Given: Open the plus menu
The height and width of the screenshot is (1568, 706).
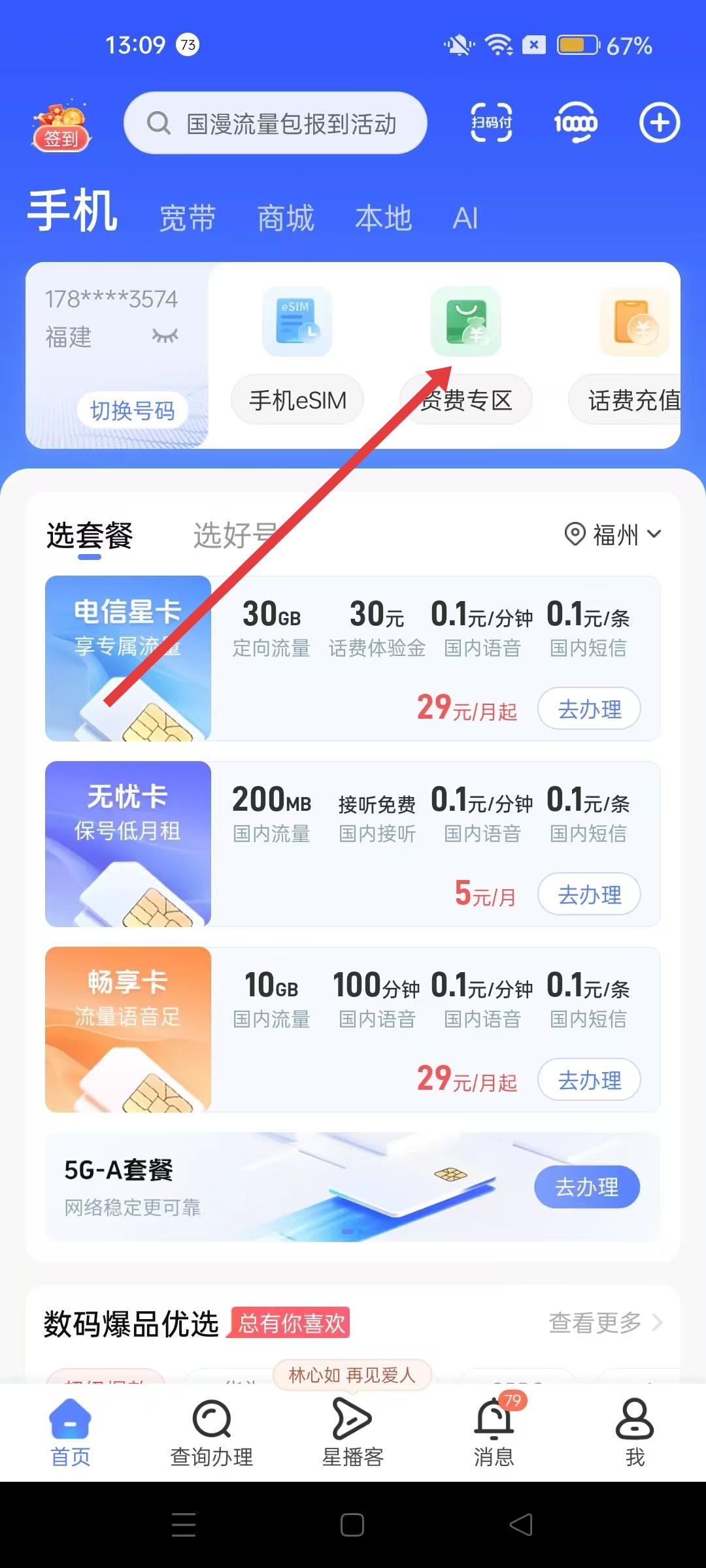Looking at the screenshot, I should (659, 123).
